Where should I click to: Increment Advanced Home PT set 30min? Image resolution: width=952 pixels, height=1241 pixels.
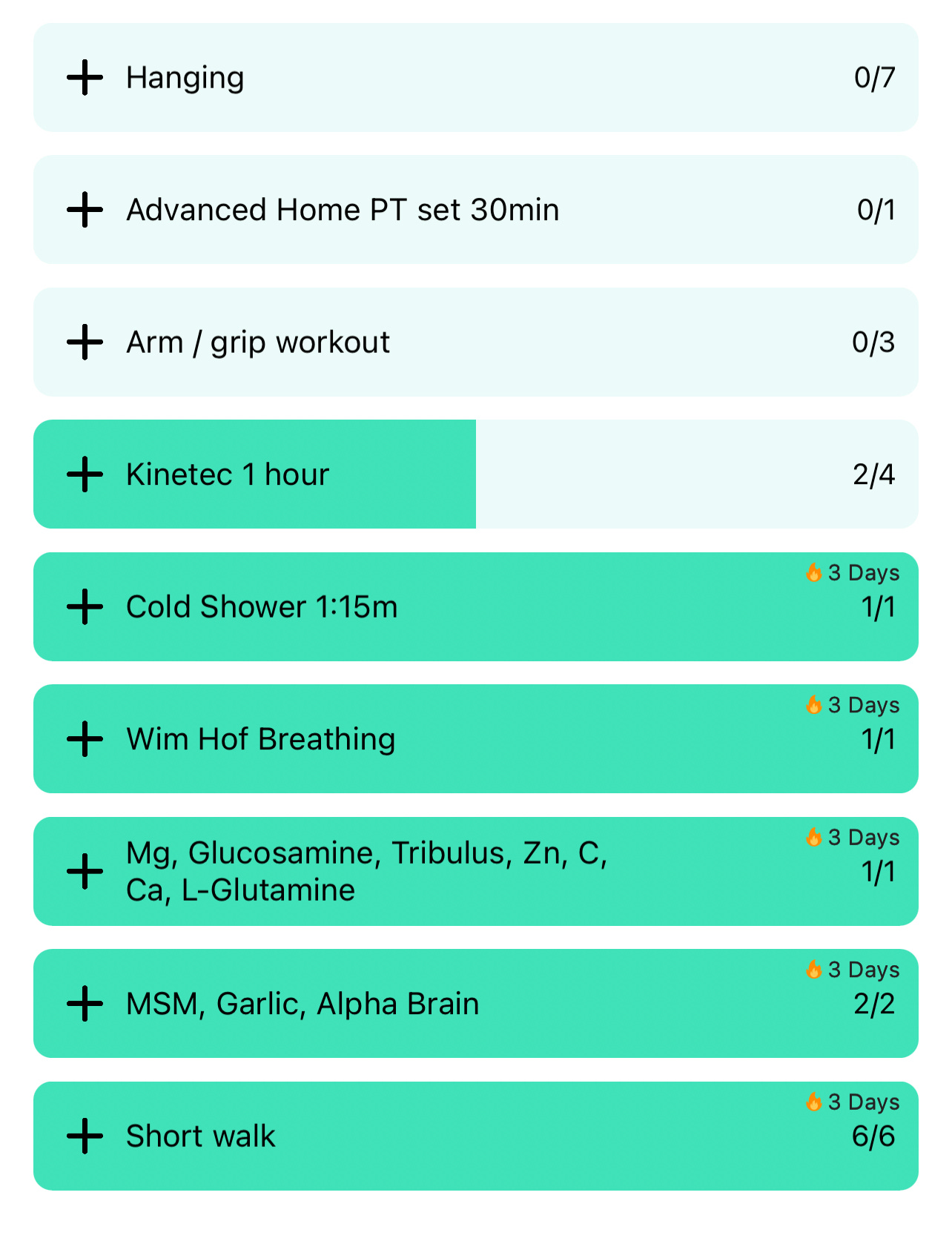[x=85, y=210]
